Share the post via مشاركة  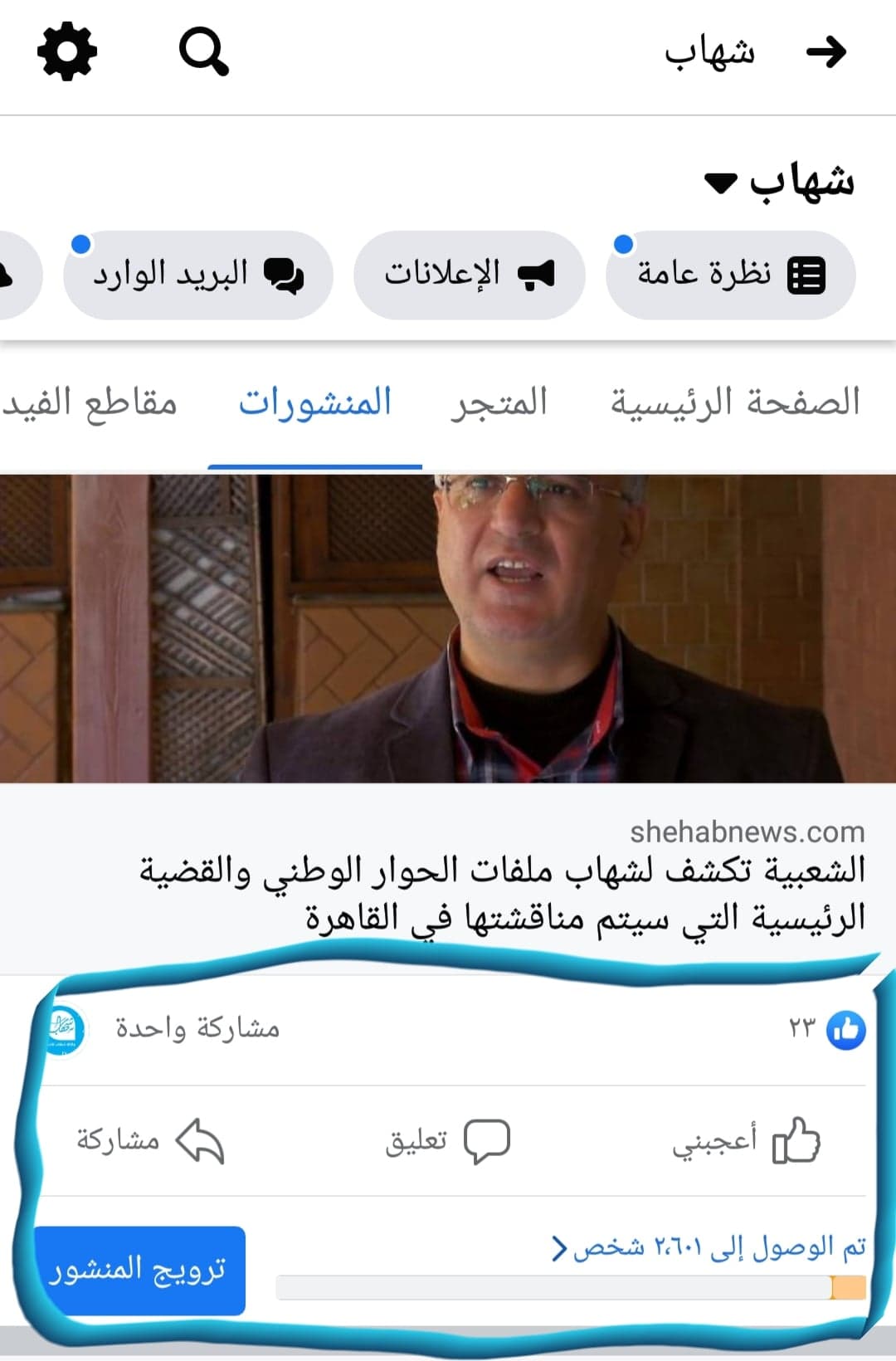point(150,1141)
